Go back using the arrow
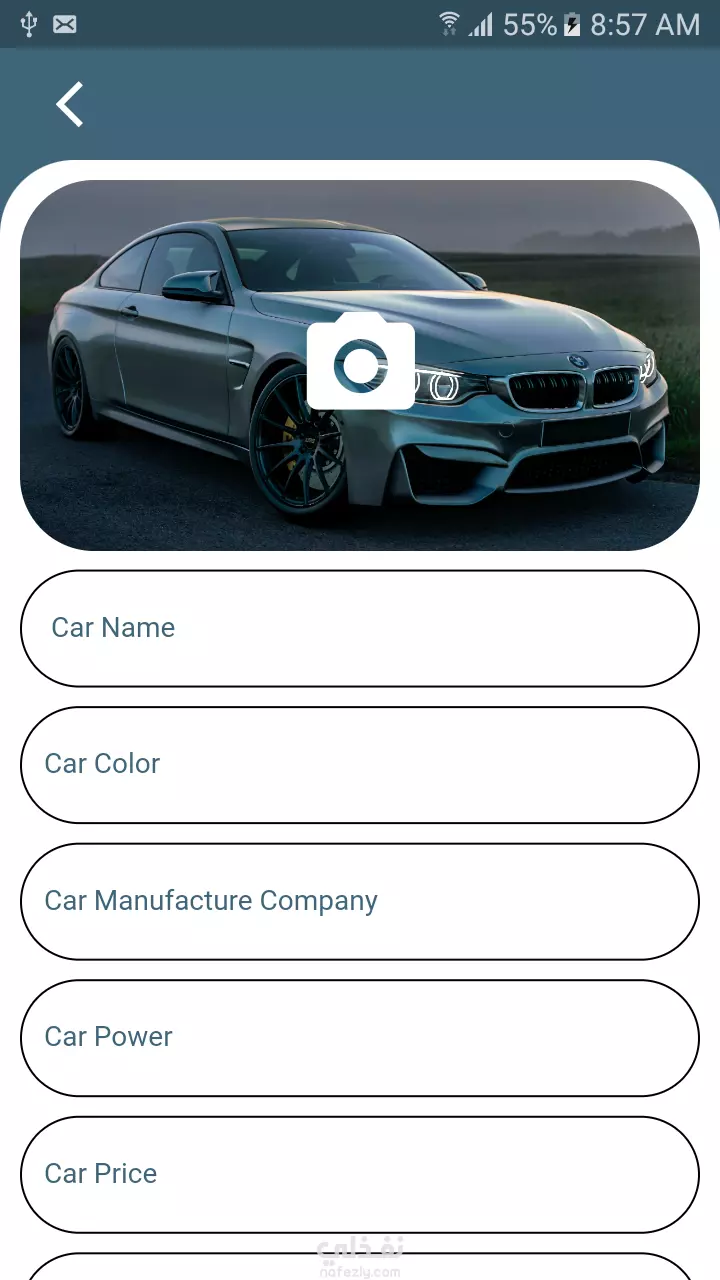 click(69, 105)
